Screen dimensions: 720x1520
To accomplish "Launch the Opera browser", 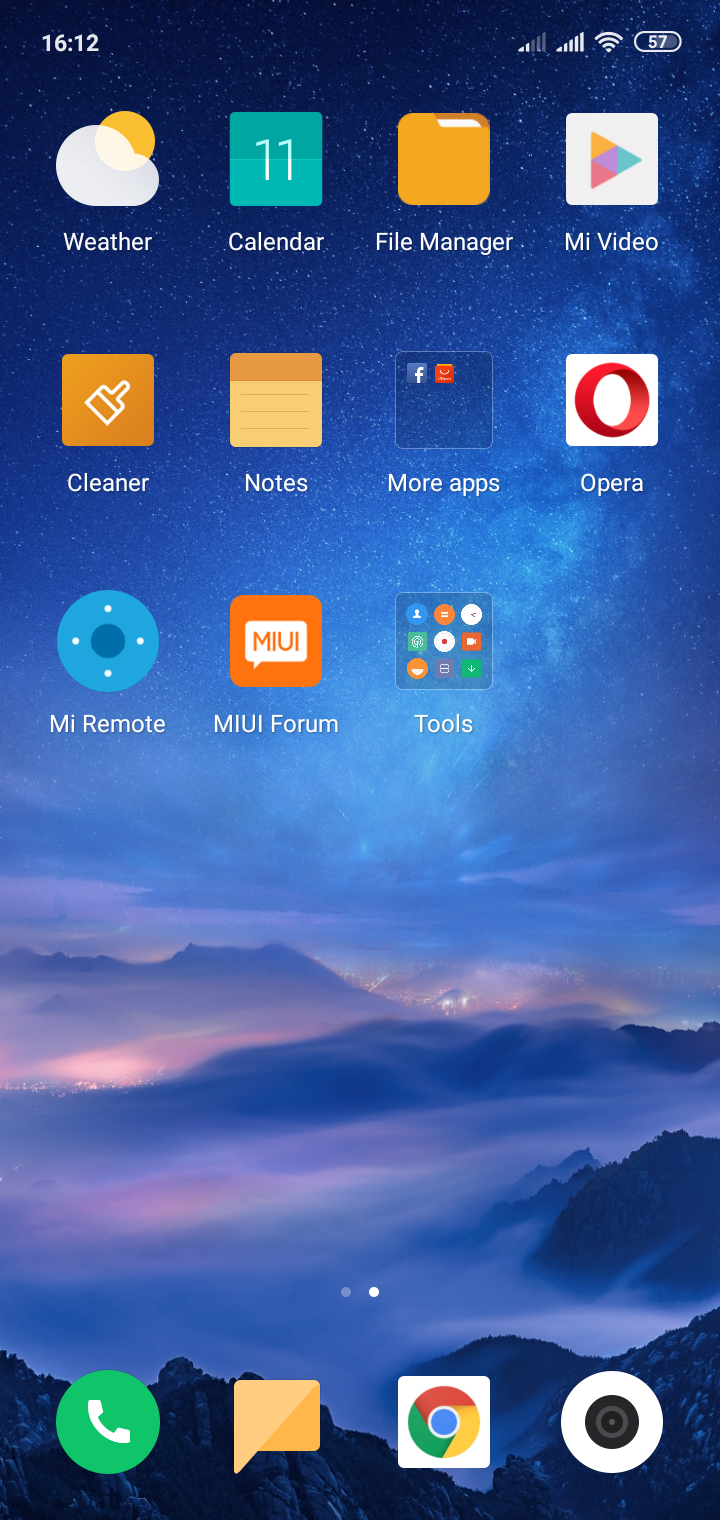I will tap(612, 400).
